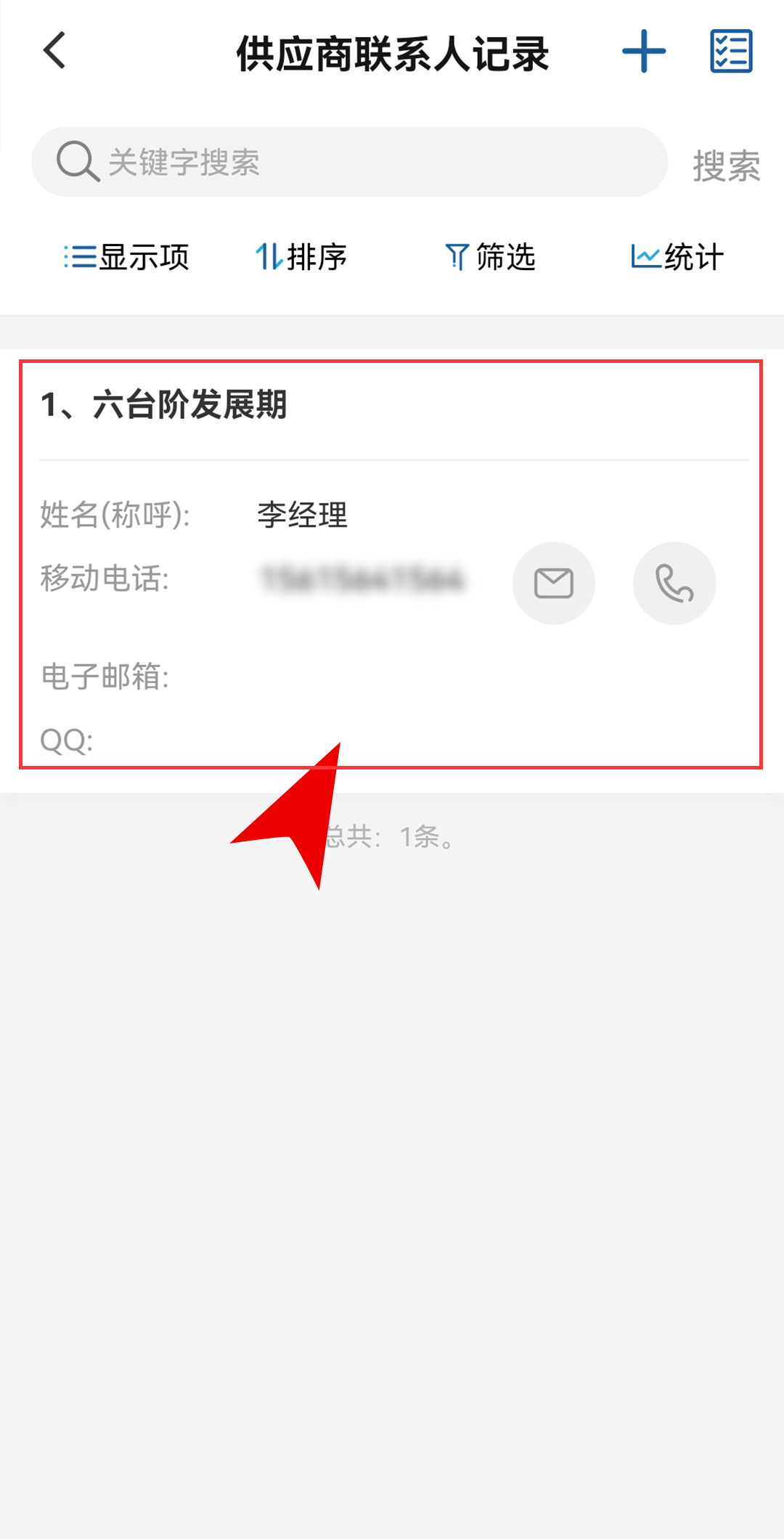Viewport: 784px width, 1539px height.
Task: Open 显示项 display options
Action: (127, 257)
